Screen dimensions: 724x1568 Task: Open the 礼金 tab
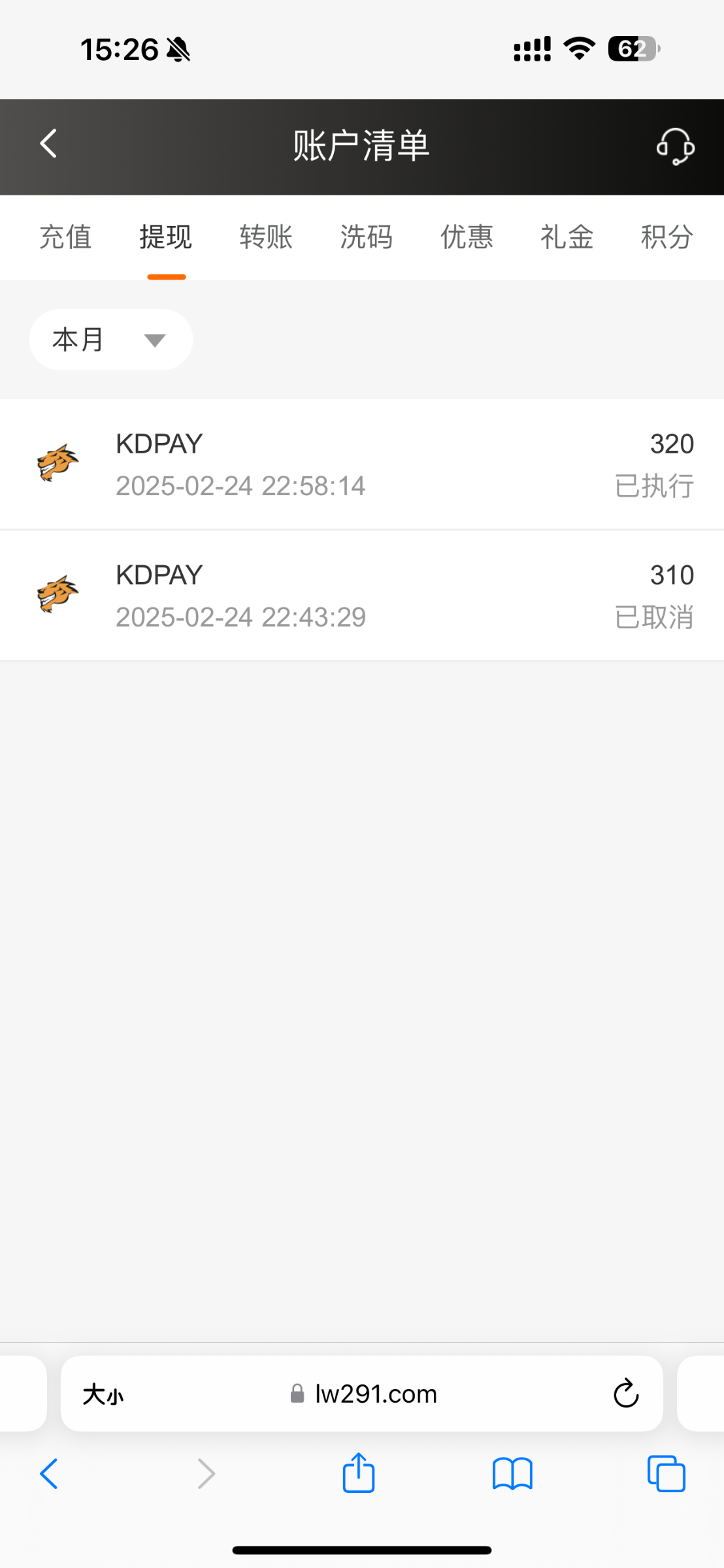coord(567,237)
